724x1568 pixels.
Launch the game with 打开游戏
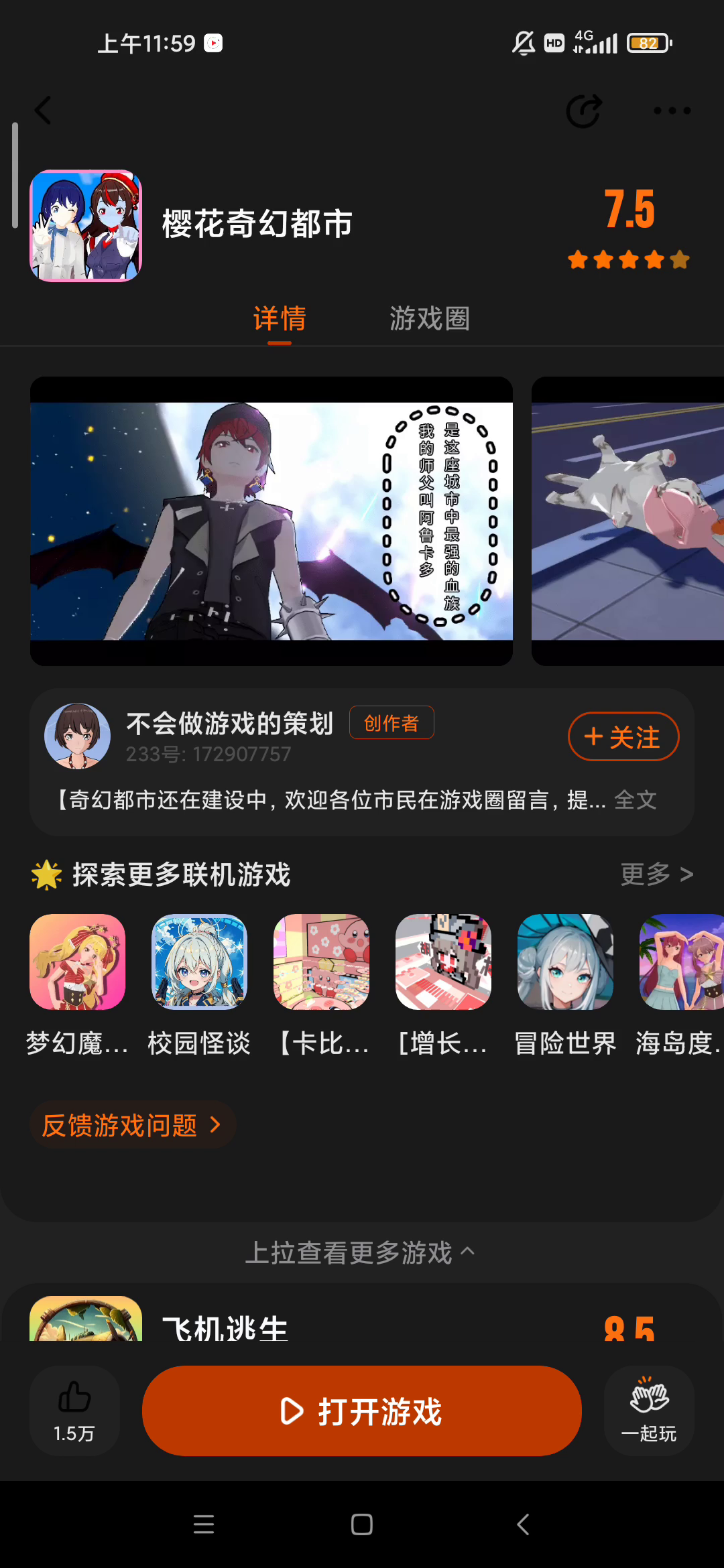click(361, 1411)
